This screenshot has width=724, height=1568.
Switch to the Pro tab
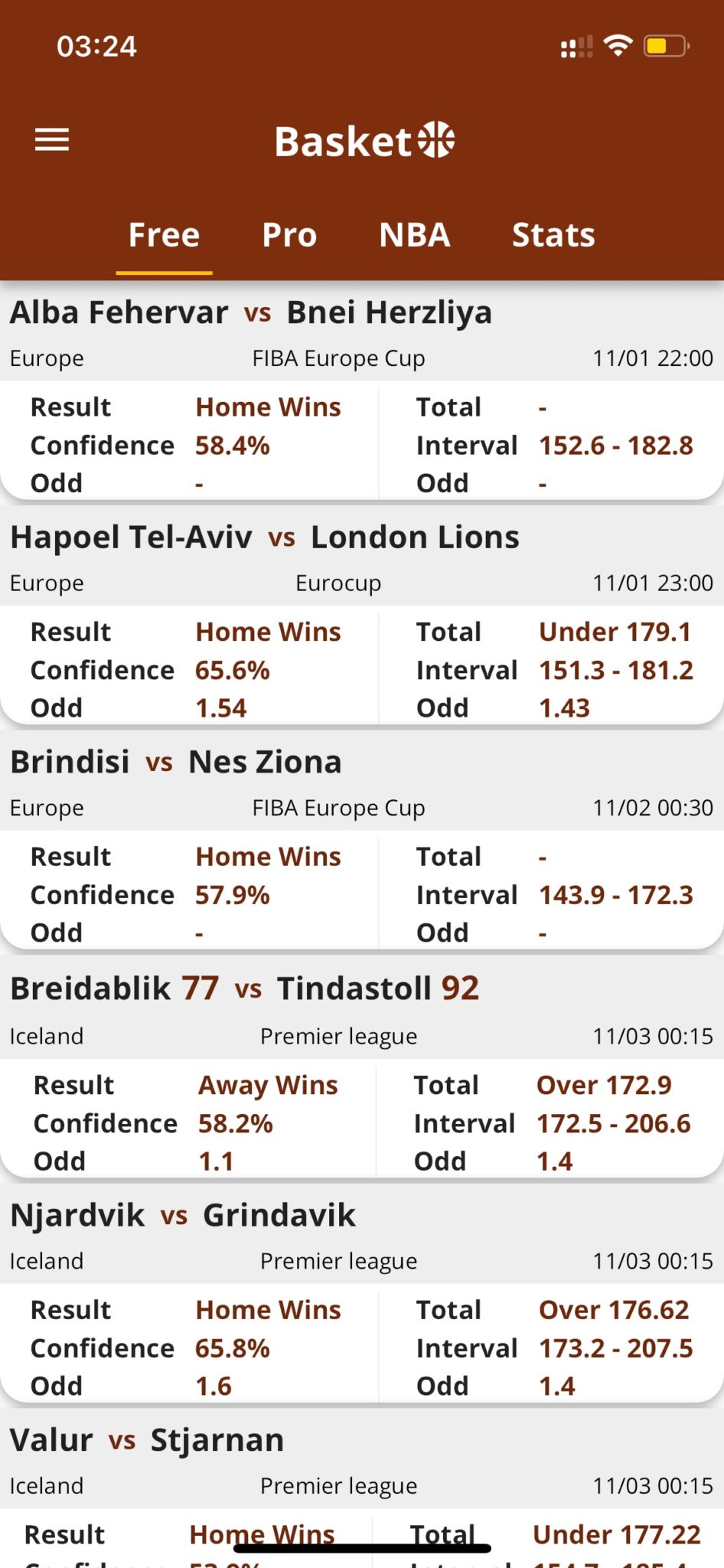[x=289, y=235]
